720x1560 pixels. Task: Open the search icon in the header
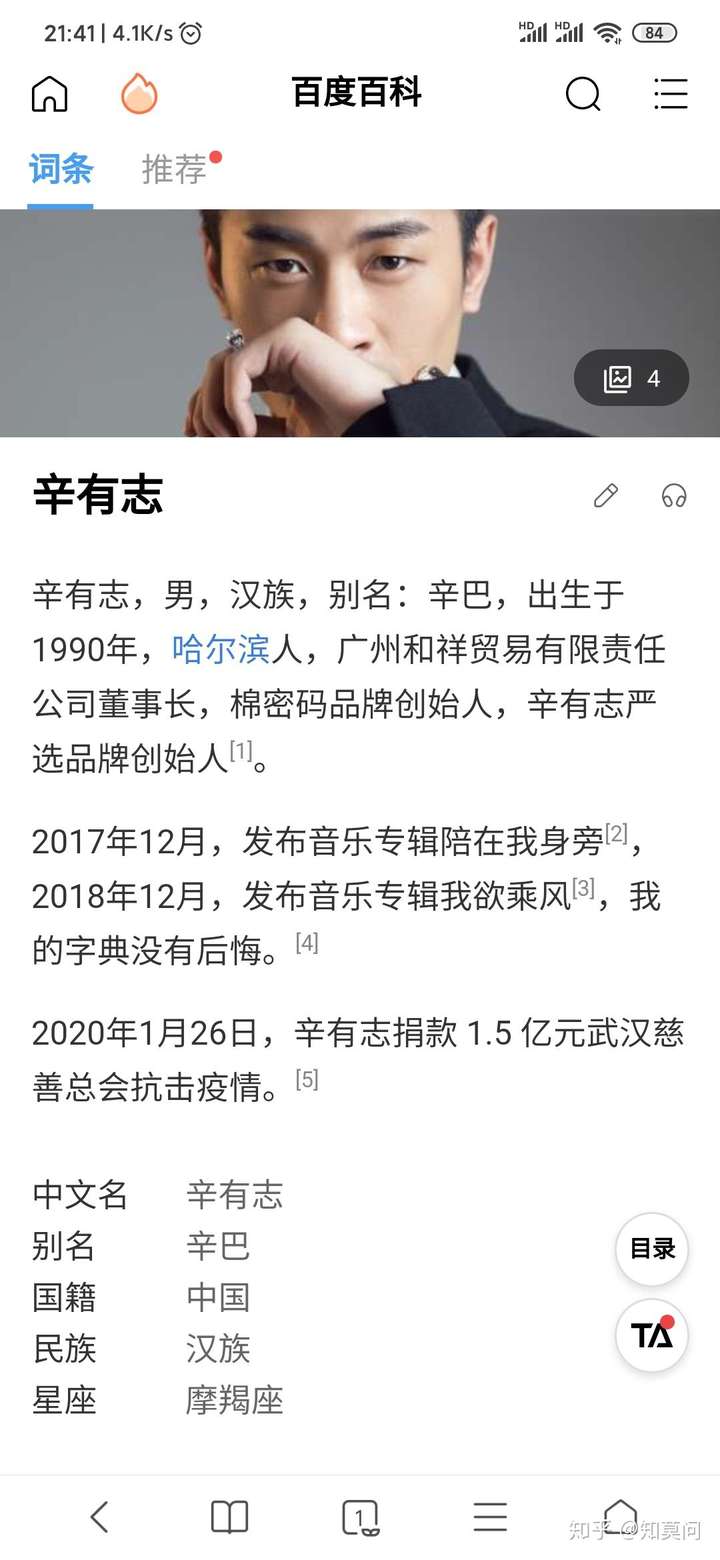point(583,94)
